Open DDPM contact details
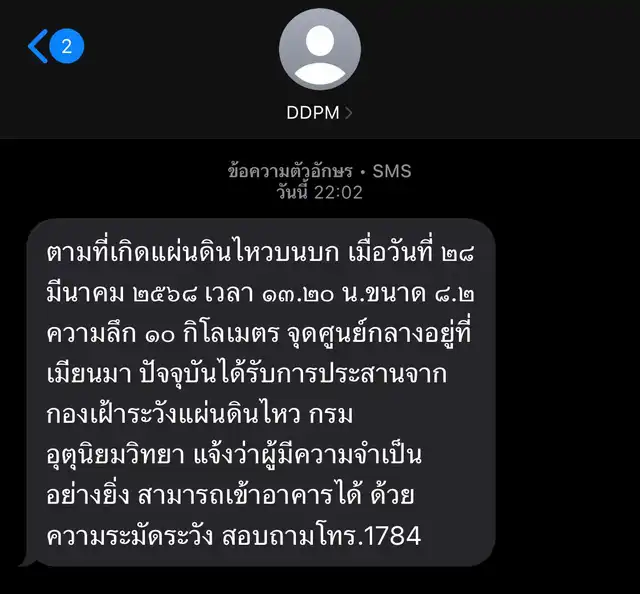640x594 pixels. pos(319,113)
